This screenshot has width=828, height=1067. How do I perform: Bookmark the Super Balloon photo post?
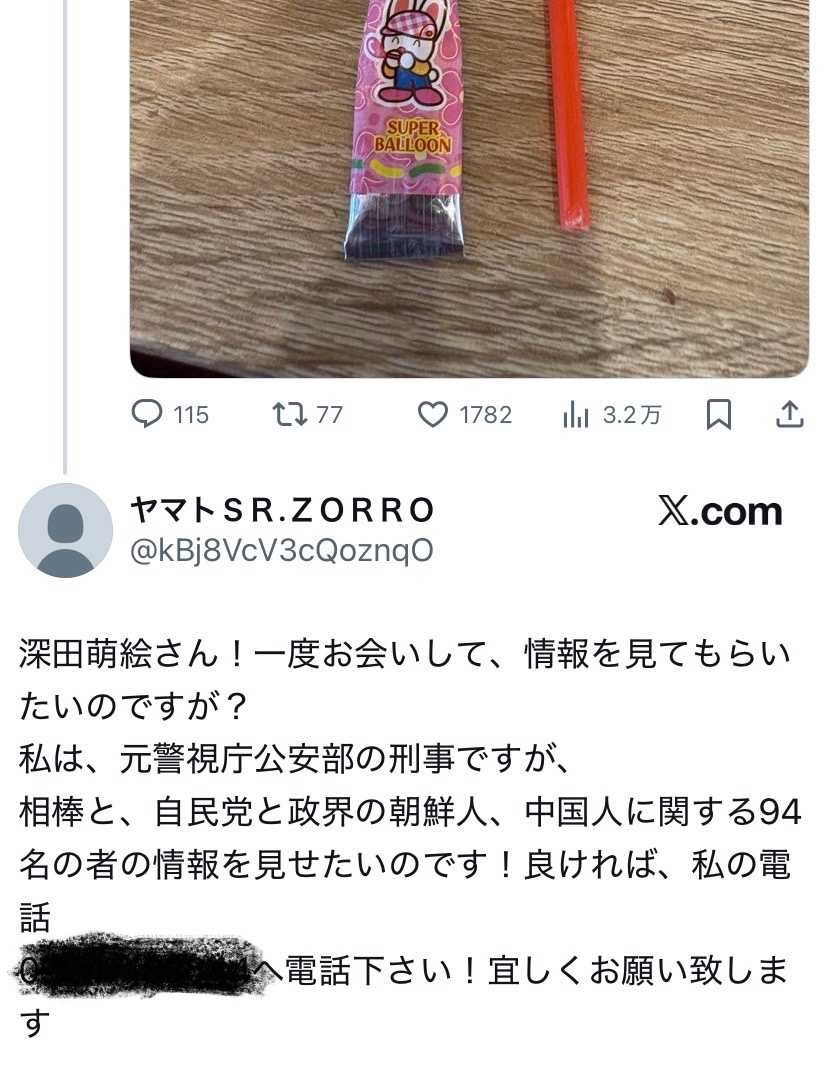(x=718, y=415)
